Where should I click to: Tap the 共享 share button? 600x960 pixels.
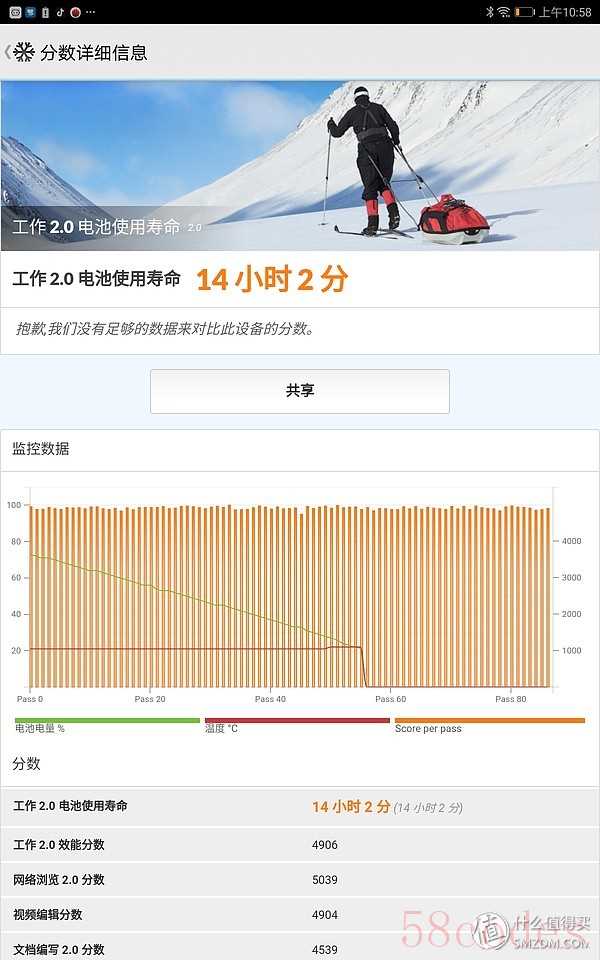pyautogui.click(x=300, y=391)
